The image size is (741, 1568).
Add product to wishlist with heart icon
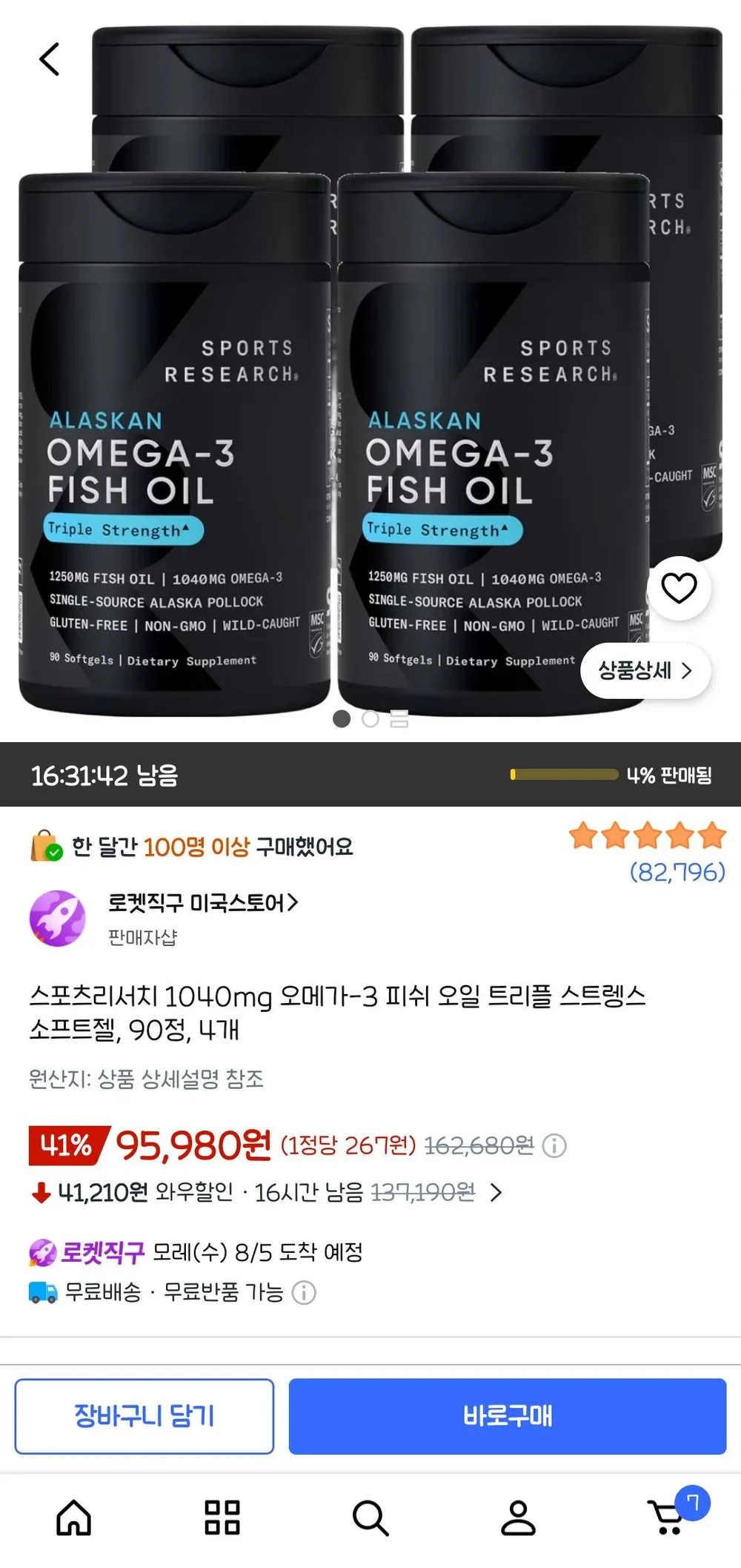[679, 588]
